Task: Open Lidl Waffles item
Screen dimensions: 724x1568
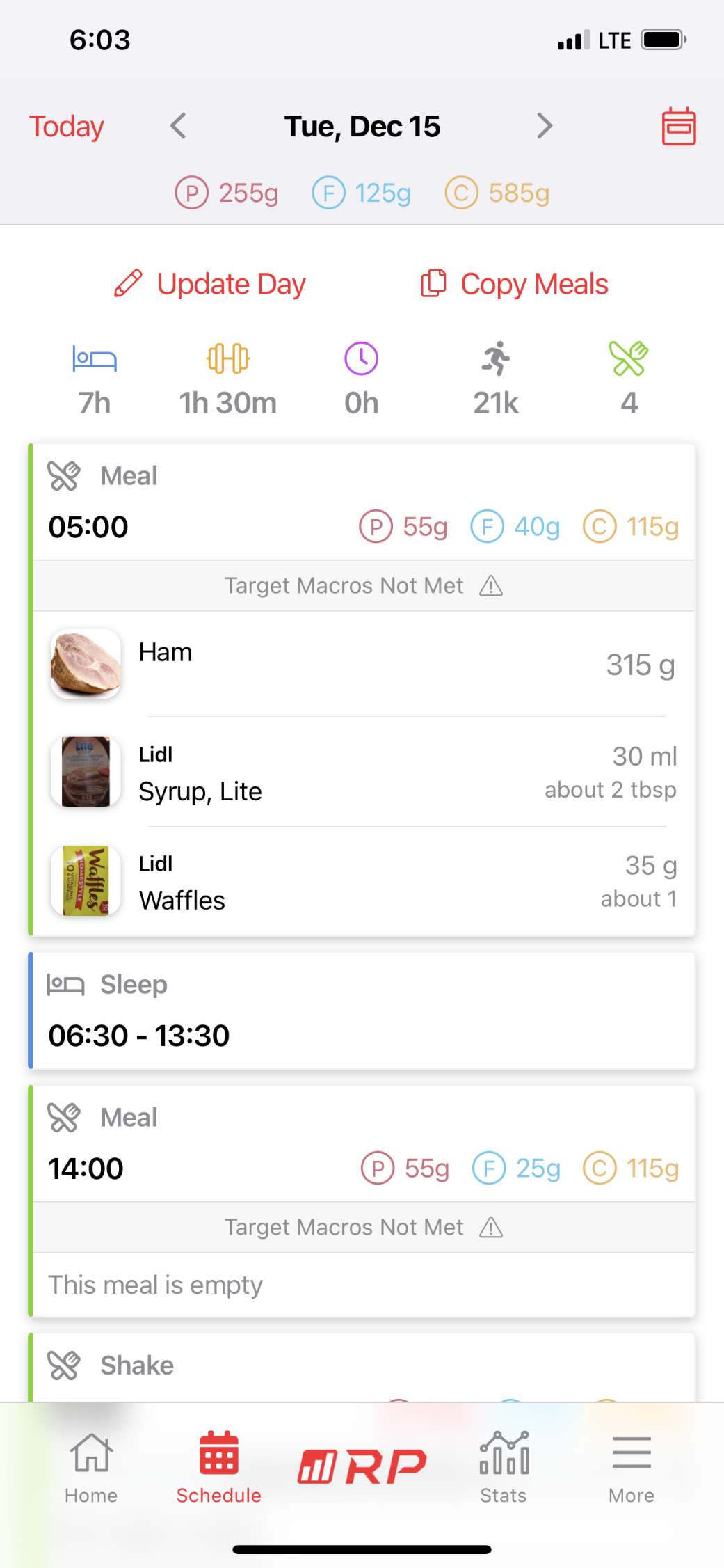Action: [362, 882]
